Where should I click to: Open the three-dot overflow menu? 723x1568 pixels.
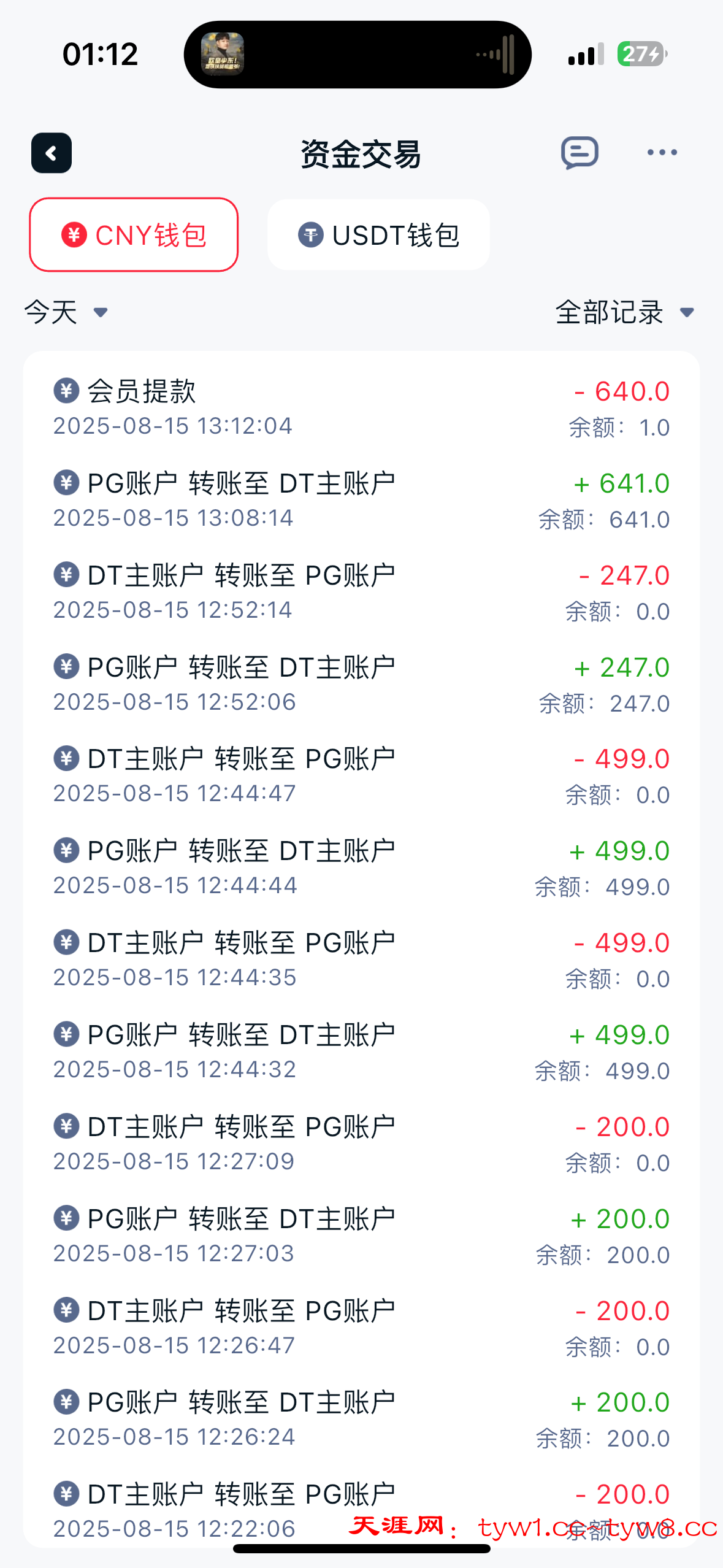tap(662, 152)
